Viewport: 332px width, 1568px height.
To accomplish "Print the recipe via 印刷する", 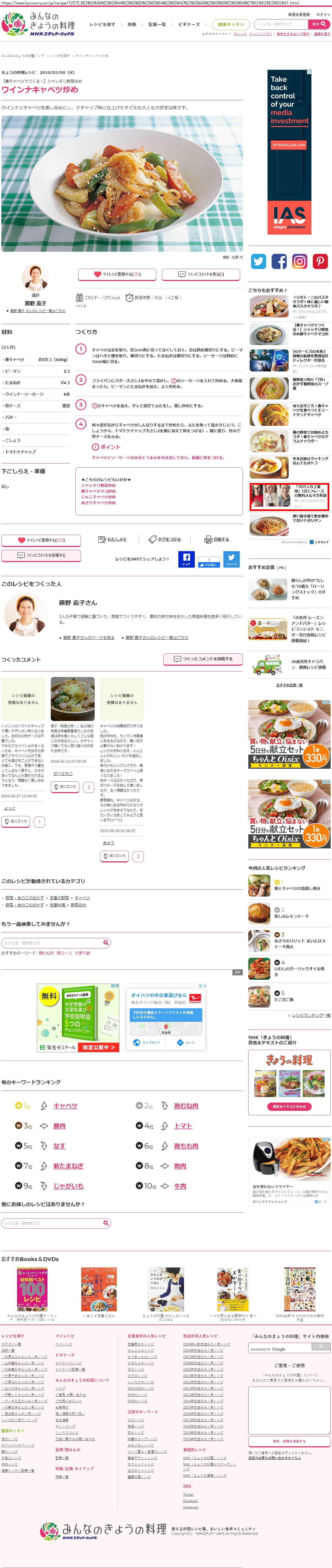I will point(217,539).
